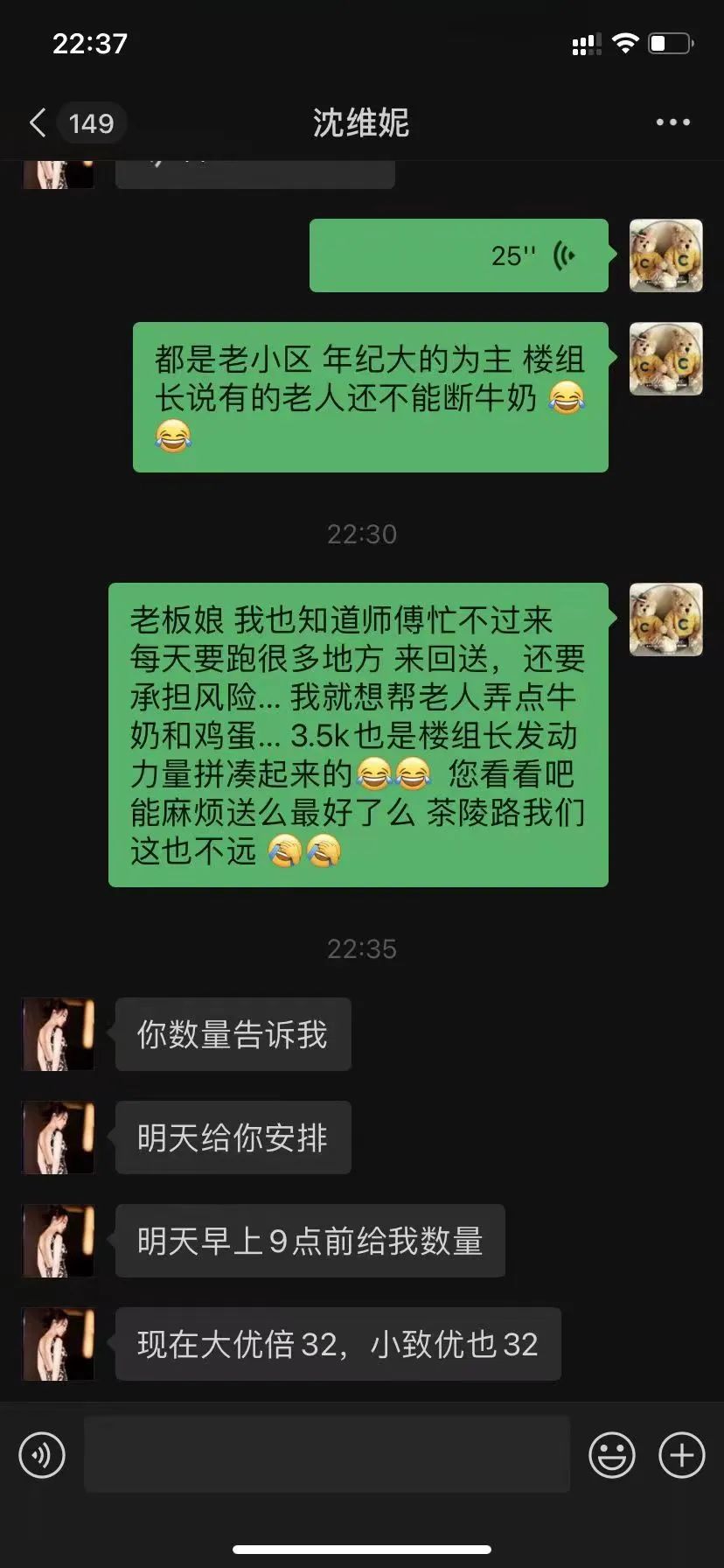Screen dimensions: 724x1568
Task: Go back to the chat list
Action: [38, 123]
